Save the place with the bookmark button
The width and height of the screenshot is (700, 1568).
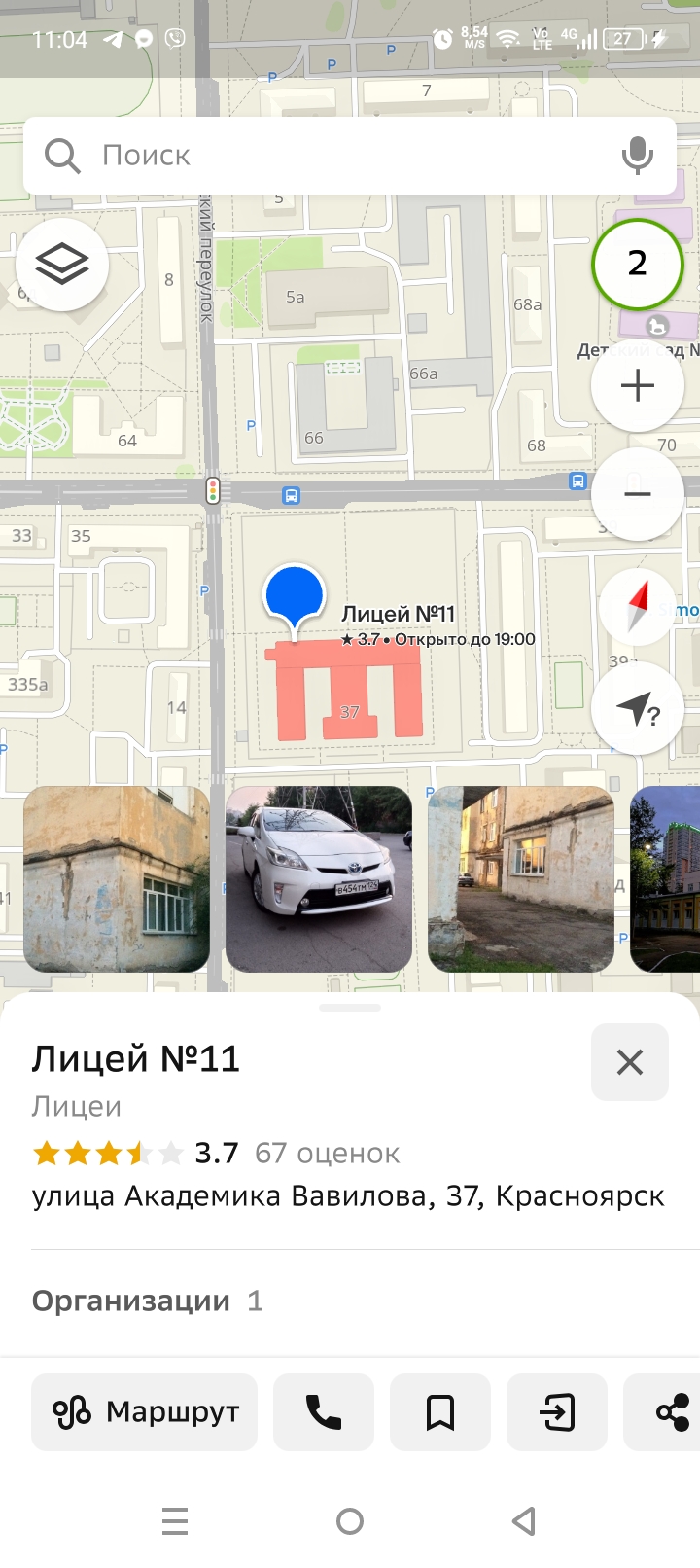pyautogui.click(x=440, y=1412)
